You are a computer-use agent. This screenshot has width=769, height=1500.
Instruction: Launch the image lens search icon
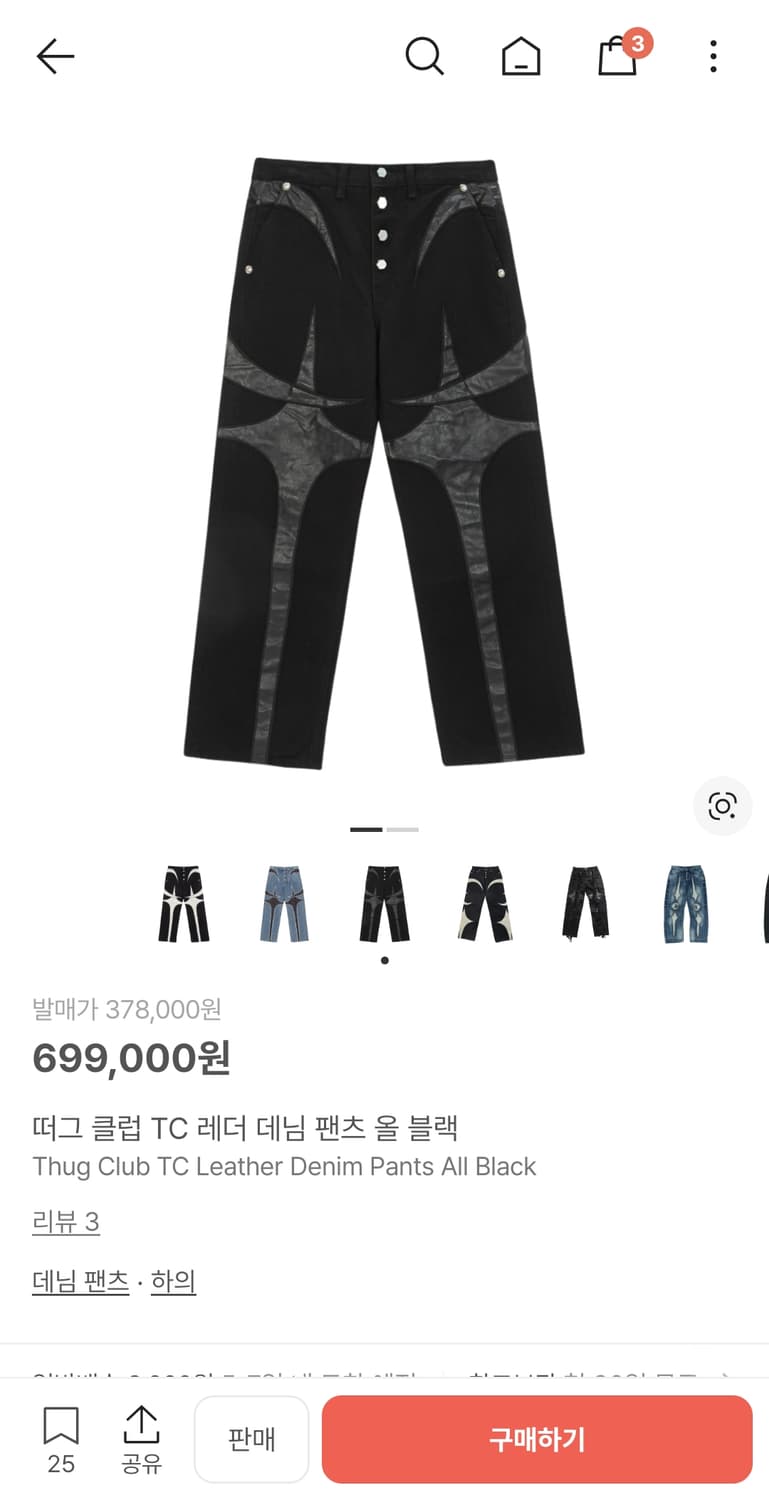click(722, 807)
